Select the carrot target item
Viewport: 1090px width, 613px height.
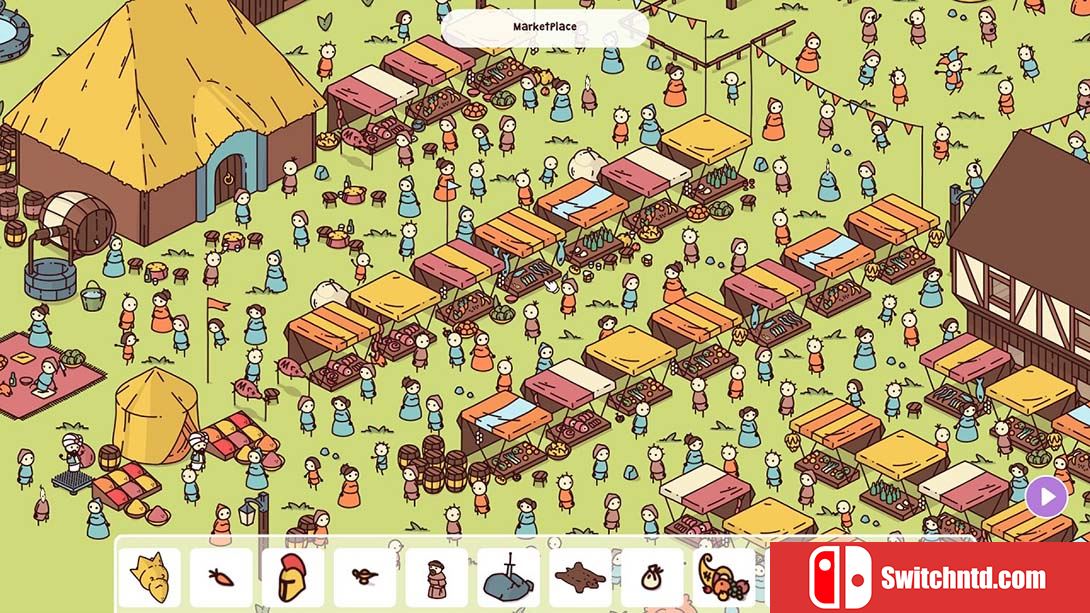[x=221, y=577]
